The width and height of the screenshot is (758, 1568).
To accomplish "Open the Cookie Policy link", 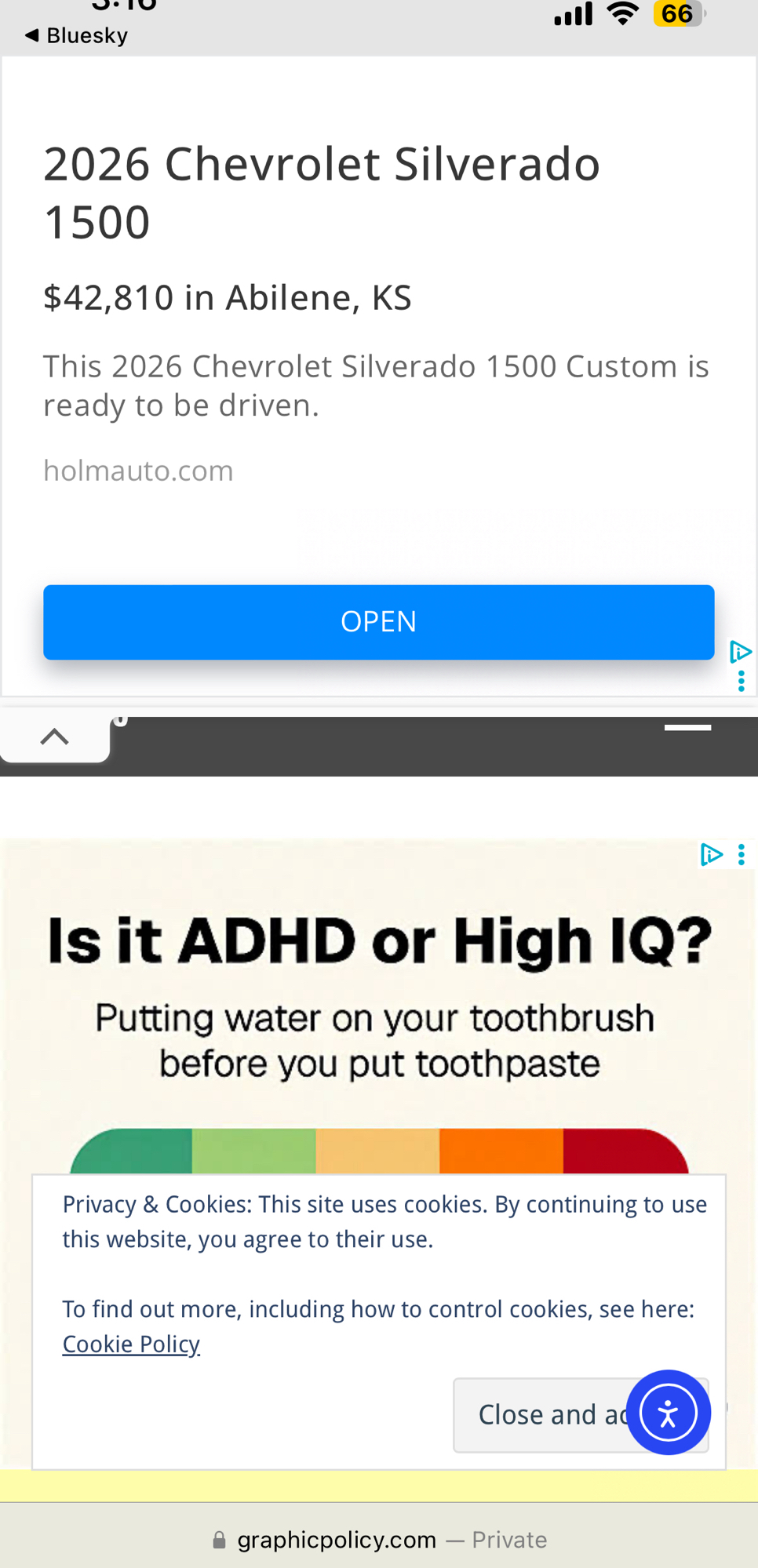I will click(131, 1344).
